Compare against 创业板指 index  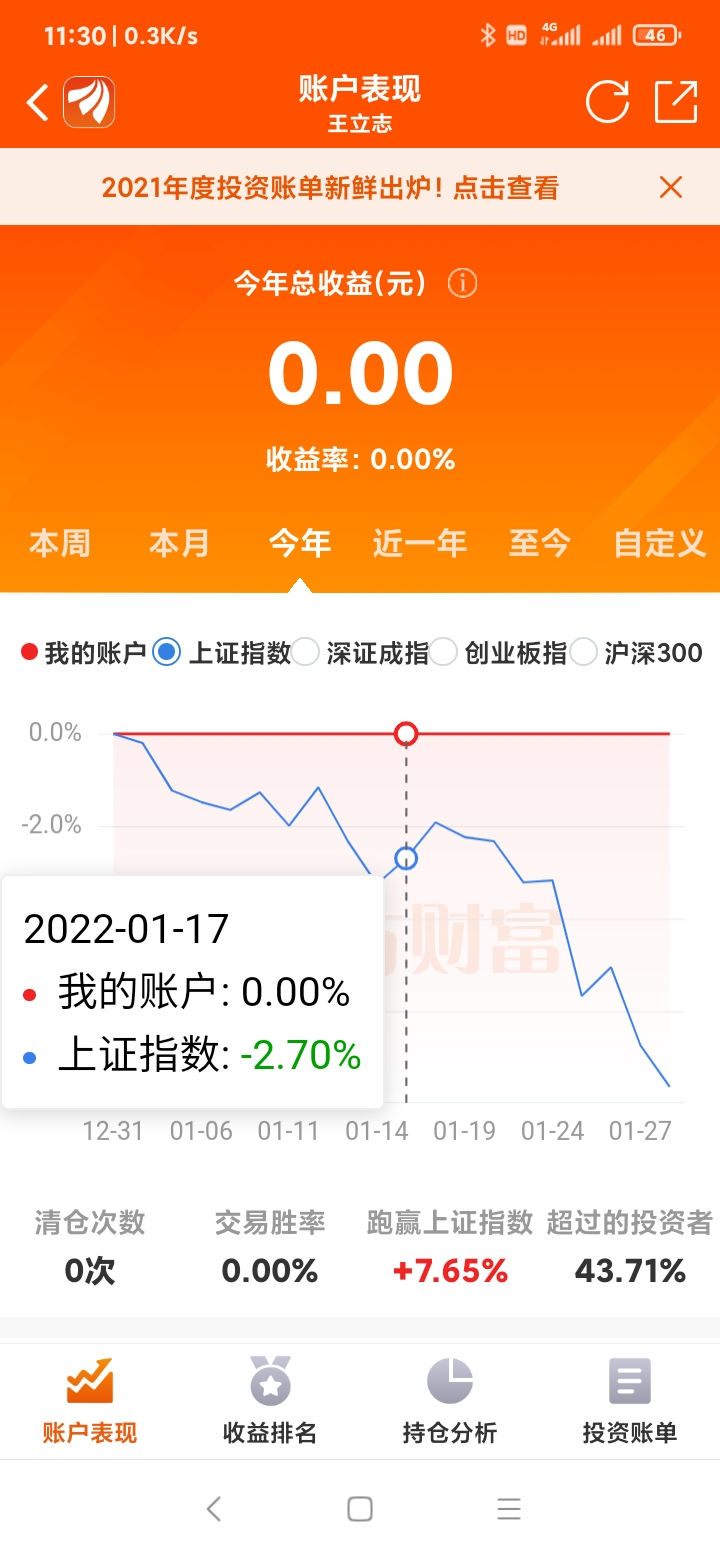(500, 653)
